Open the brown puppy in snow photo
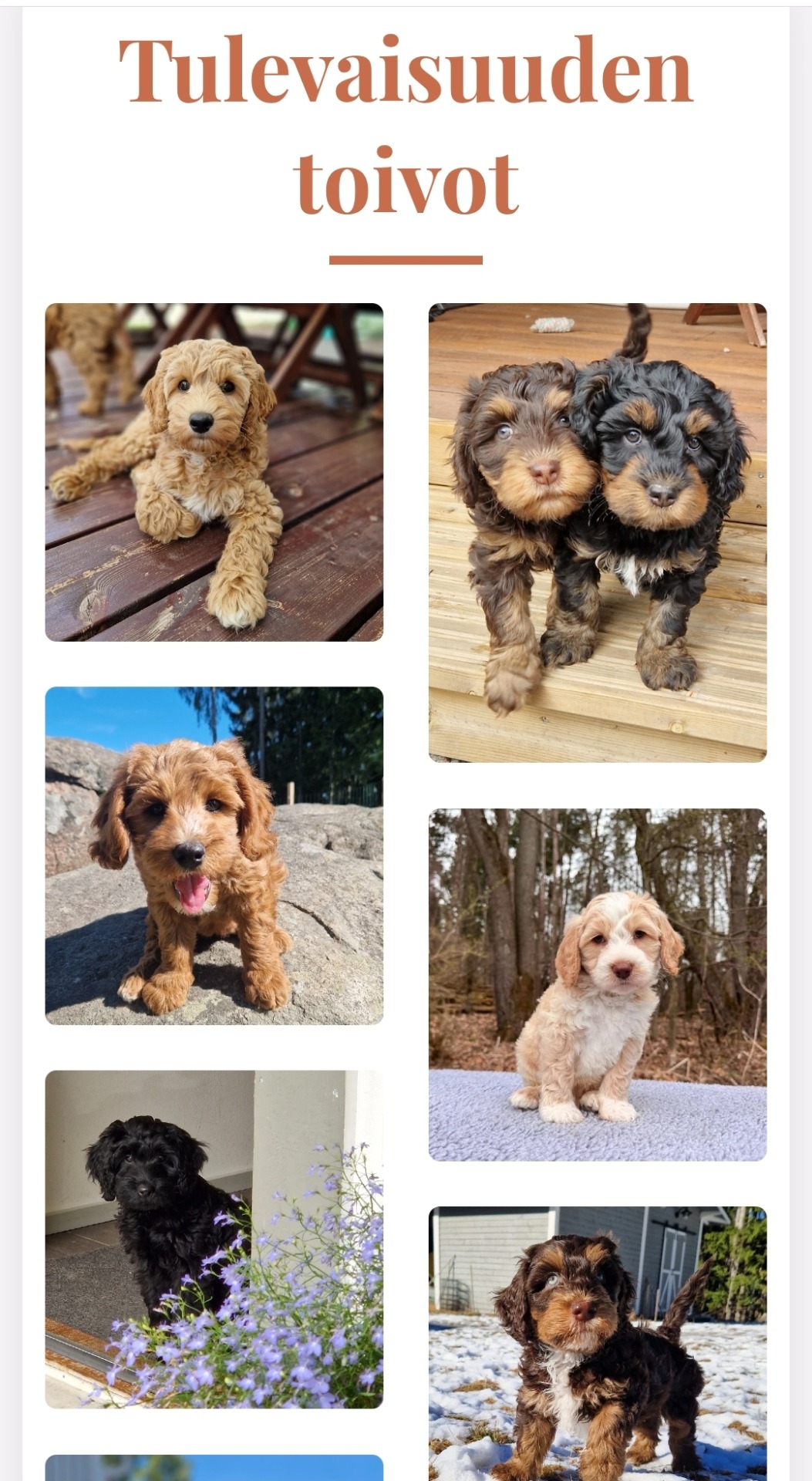This screenshot has height=1481, width=812. (x=597, y=1342)
